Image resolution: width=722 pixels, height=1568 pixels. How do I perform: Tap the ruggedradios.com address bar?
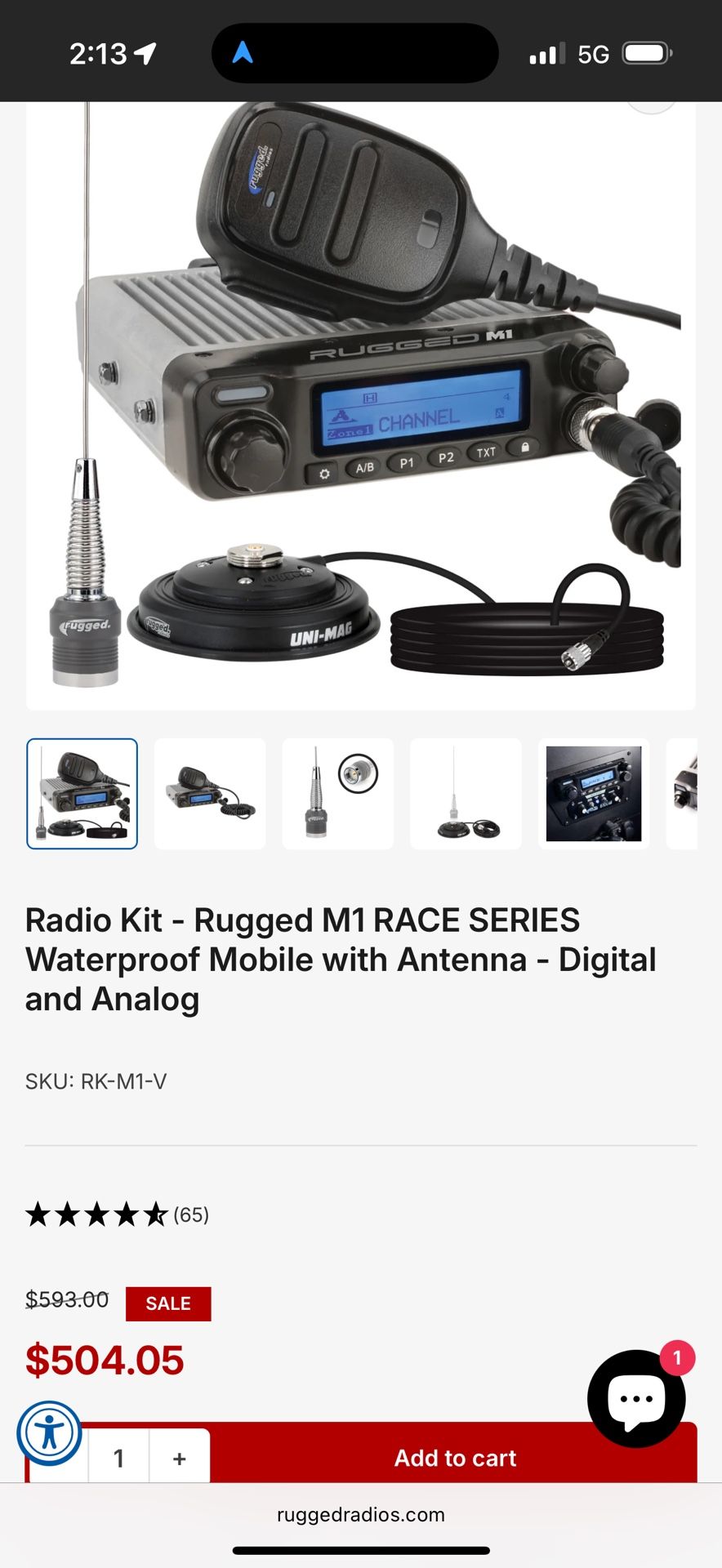click(361, 1515)
